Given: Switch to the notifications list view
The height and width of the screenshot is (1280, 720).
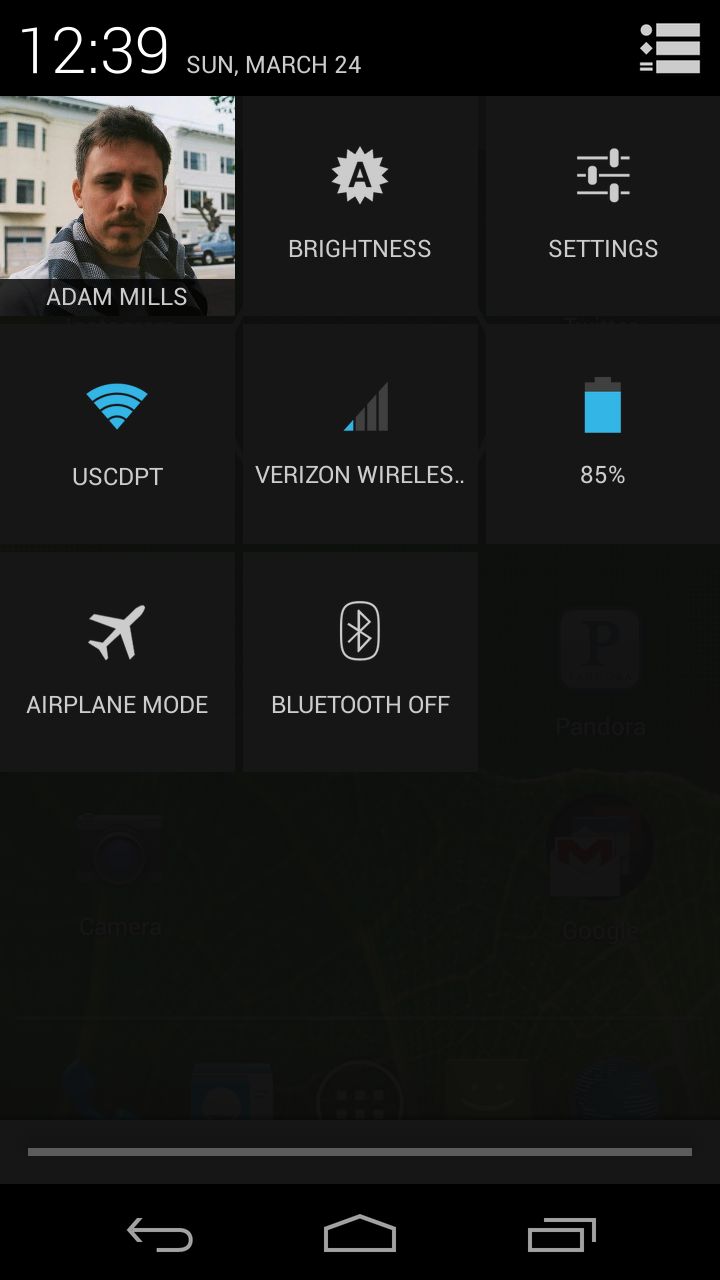Looking at the screenshot, I should (670, 48).
